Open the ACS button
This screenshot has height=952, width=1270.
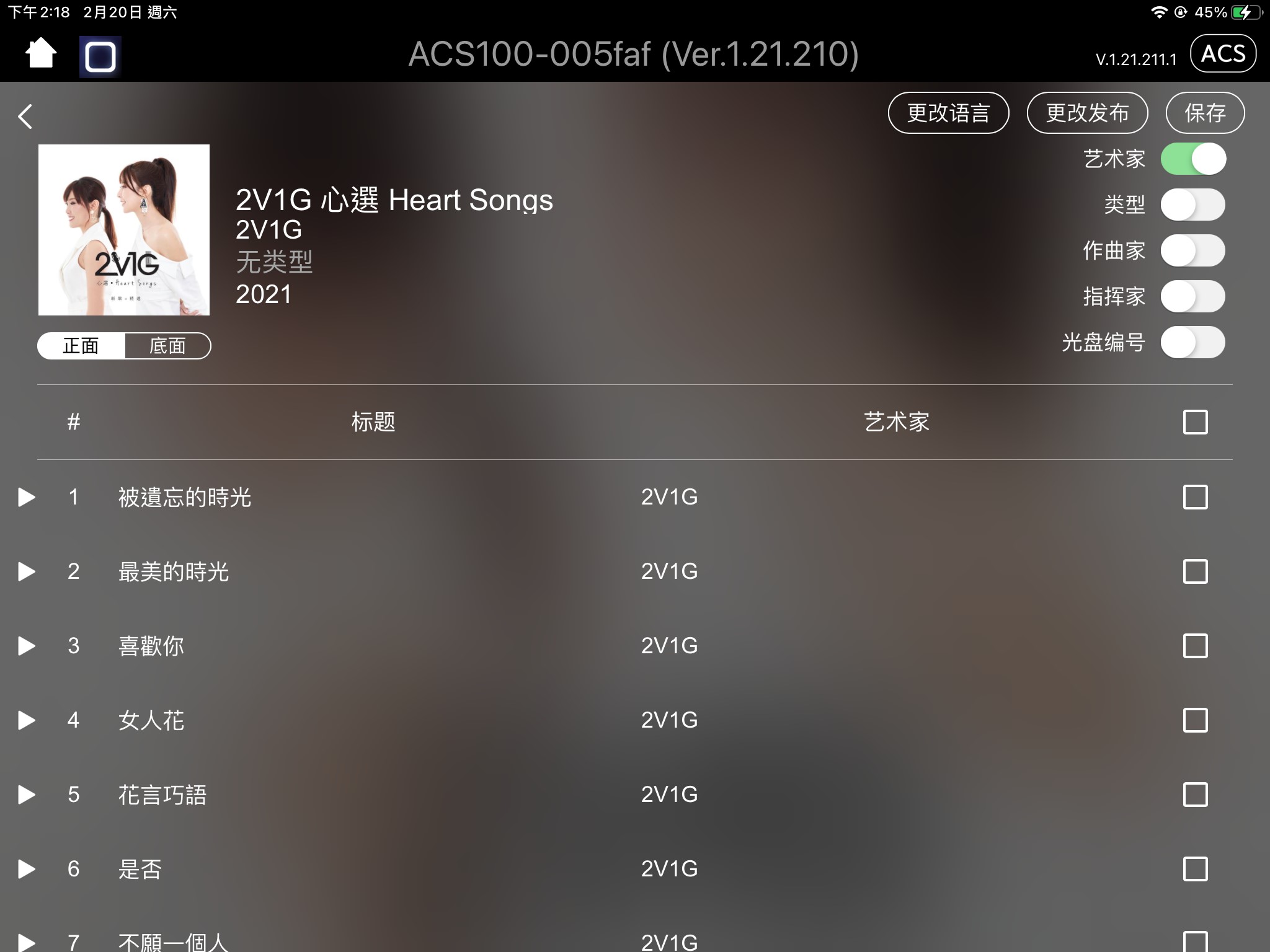pyautogui.click(x=1223, y=54)
